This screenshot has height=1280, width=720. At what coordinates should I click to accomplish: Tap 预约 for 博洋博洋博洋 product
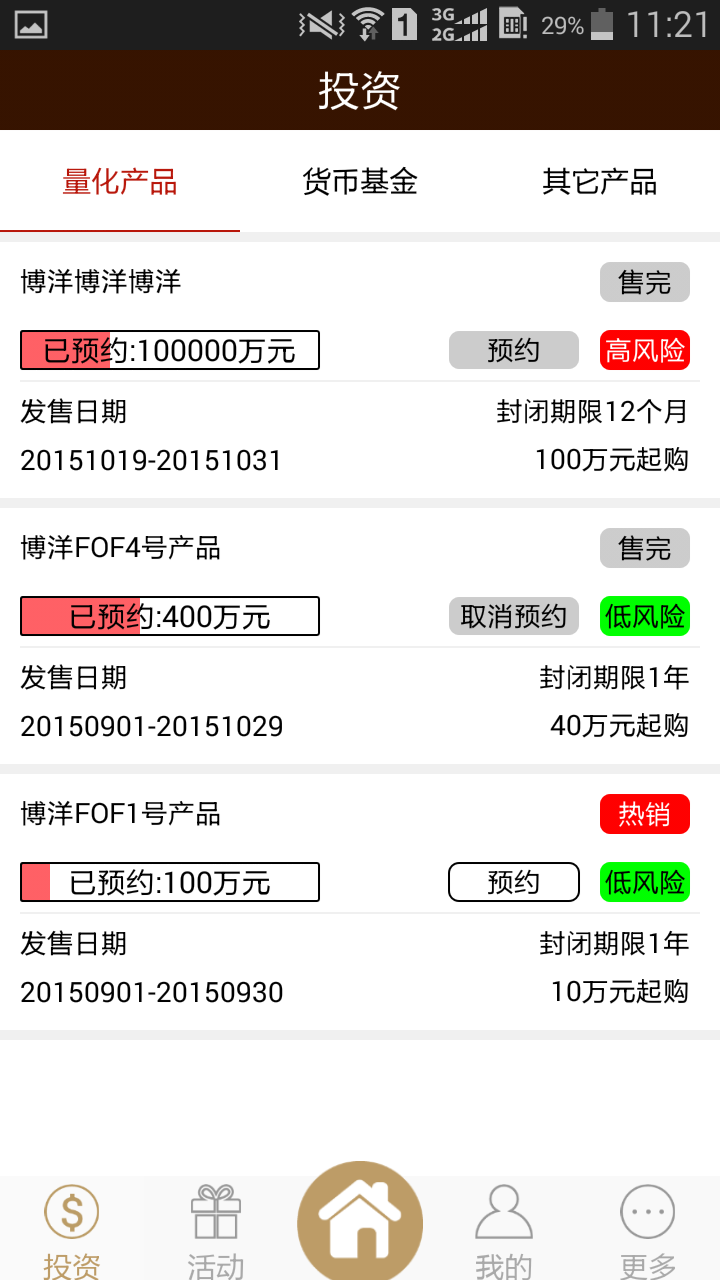point(513,350)
